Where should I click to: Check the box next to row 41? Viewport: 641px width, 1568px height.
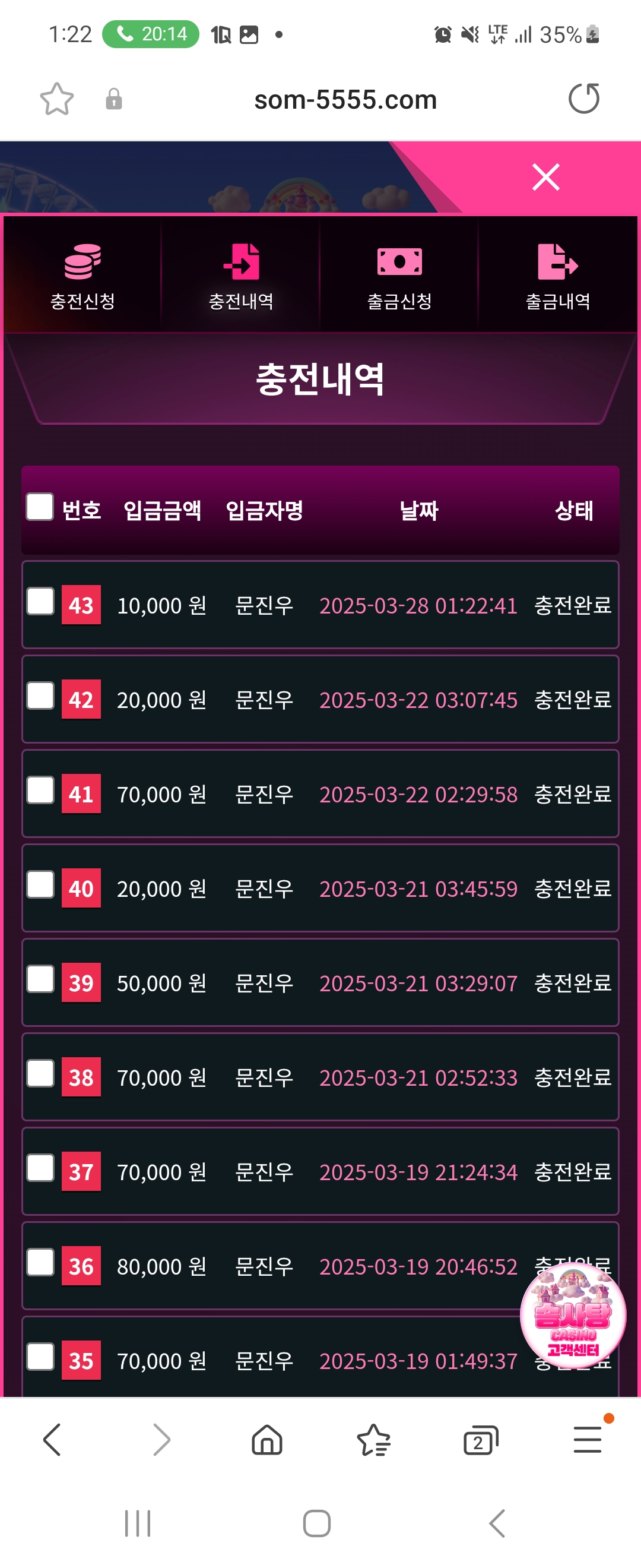tap(41, 790)
